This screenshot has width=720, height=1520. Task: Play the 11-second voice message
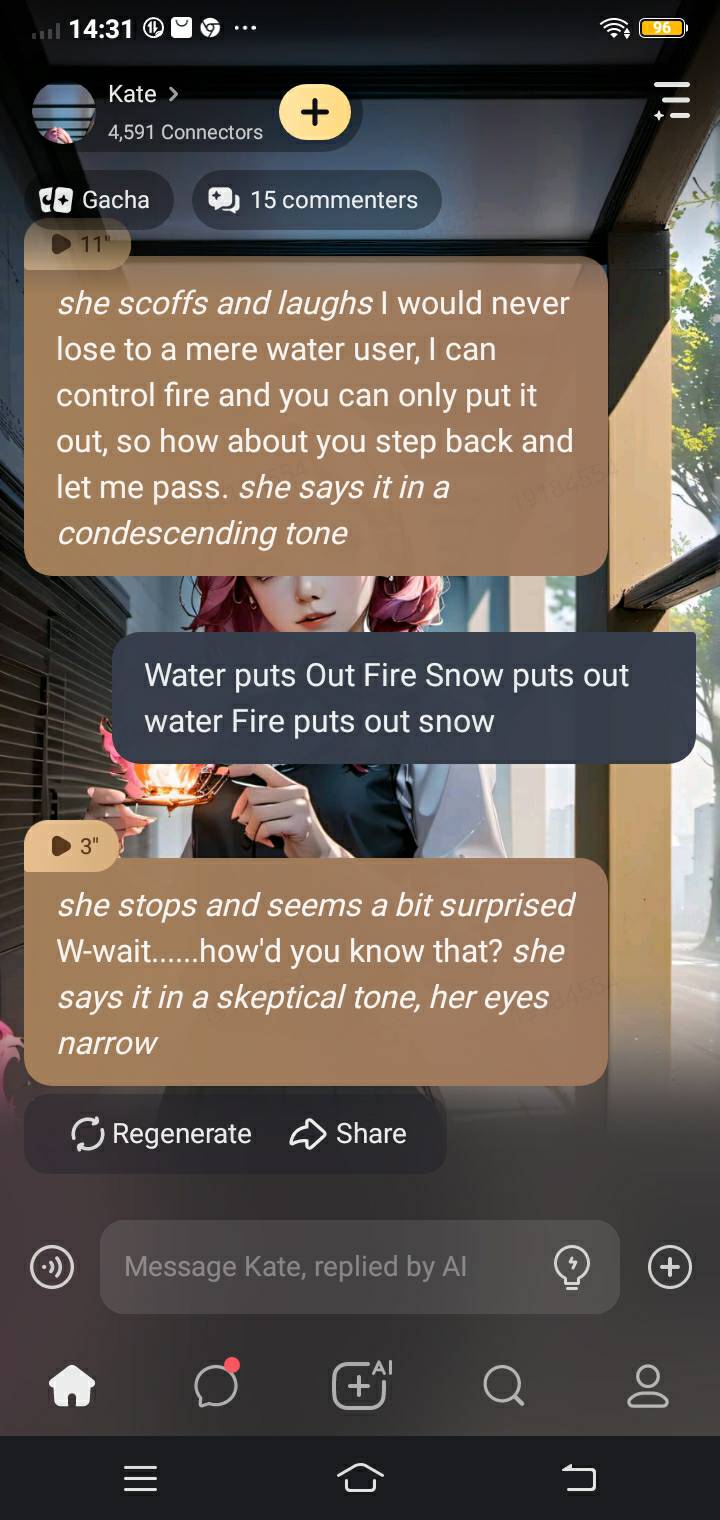(x=78, y=243)
